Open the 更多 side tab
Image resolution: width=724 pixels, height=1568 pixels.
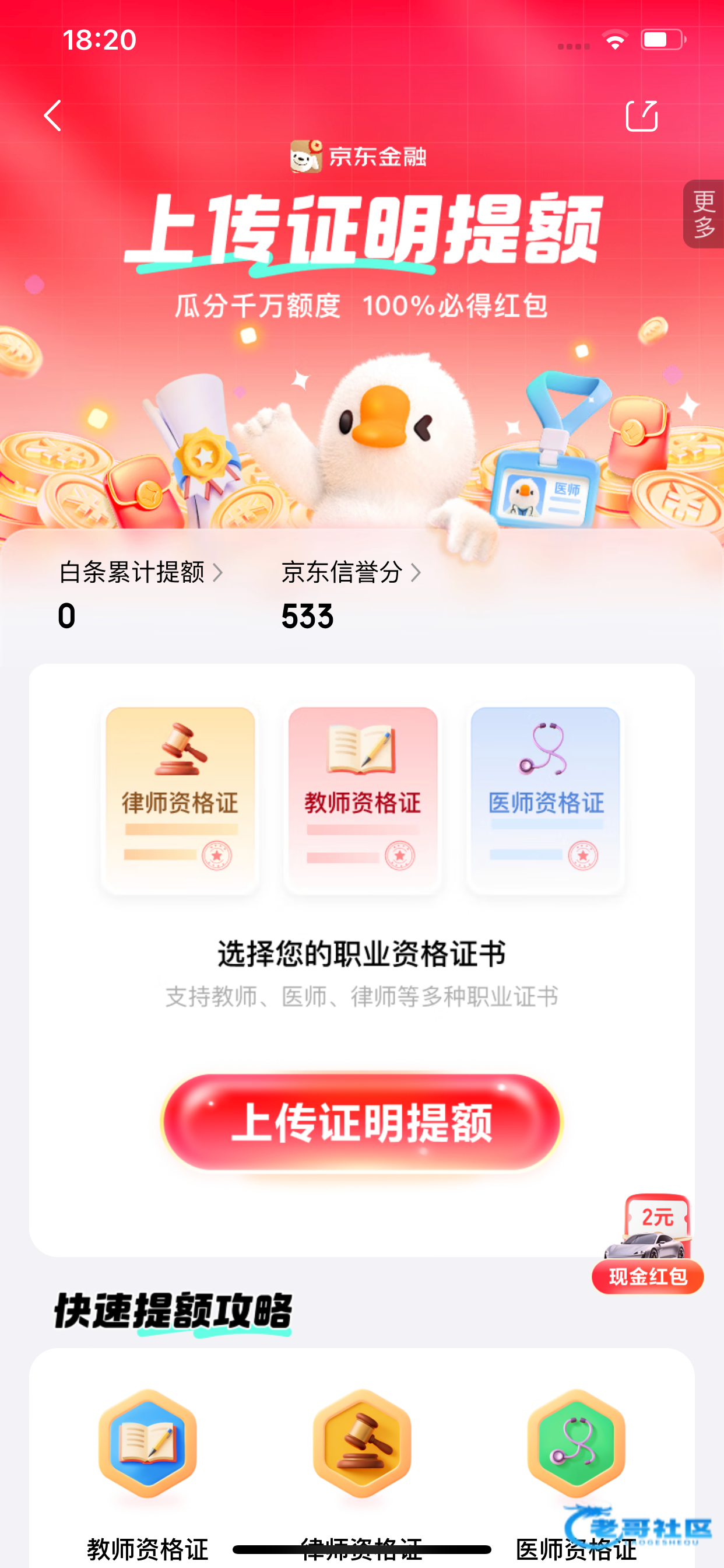coord(704,214)
